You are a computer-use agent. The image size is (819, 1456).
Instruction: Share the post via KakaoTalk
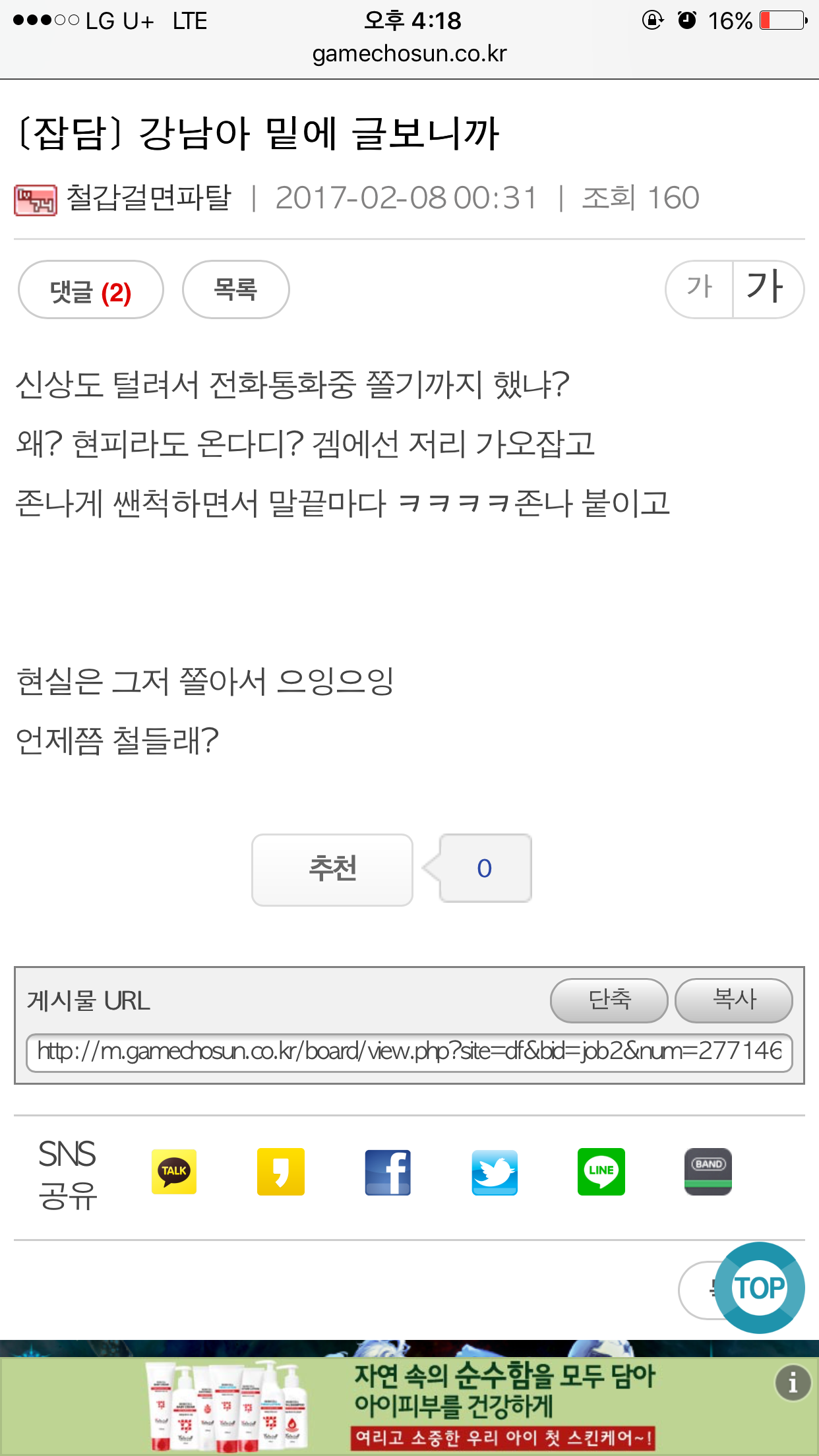(x=174, y=1172)
